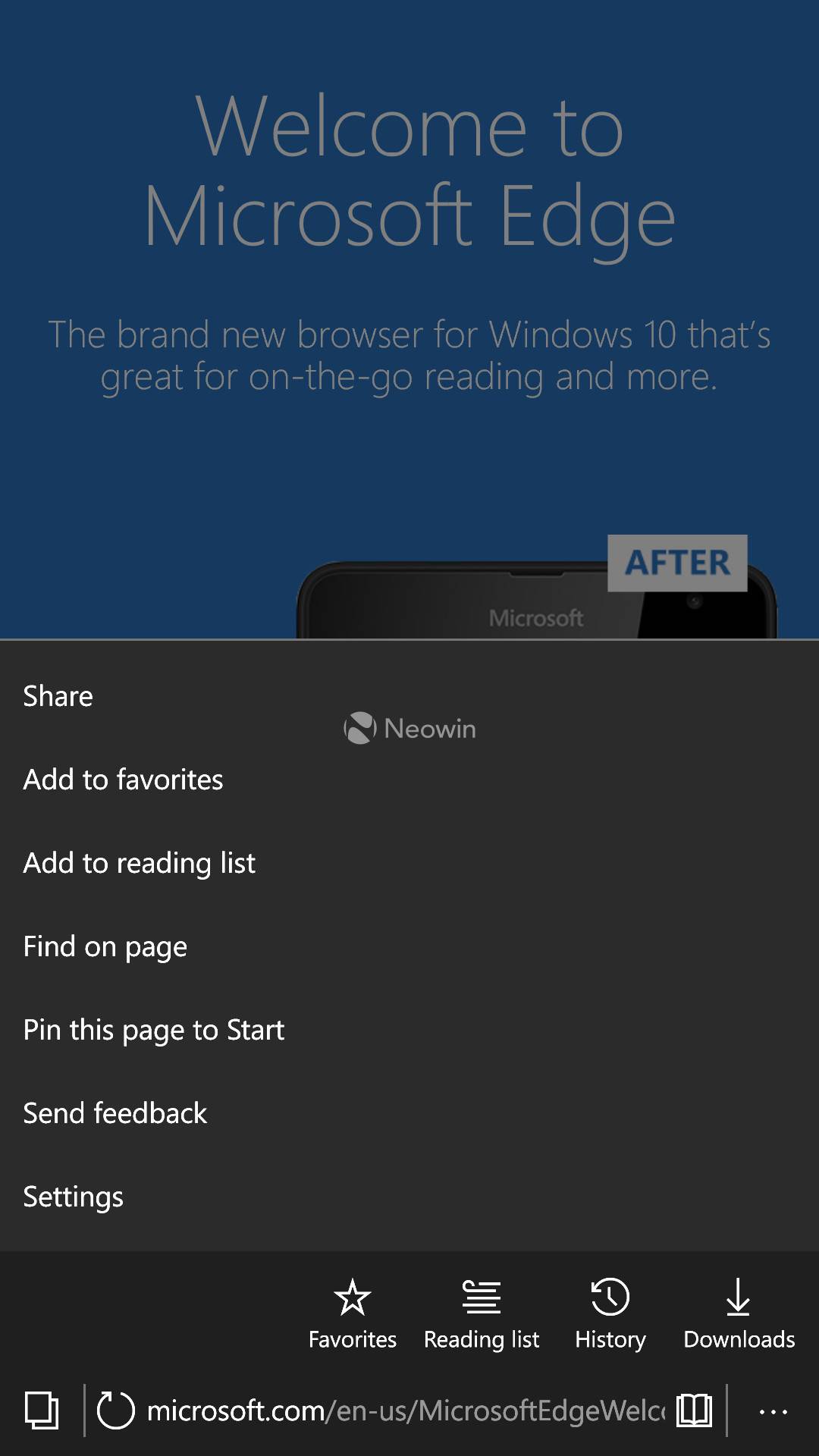Select Share from the menu
This screenshot has height=1456, width=819.
(409, 696)
